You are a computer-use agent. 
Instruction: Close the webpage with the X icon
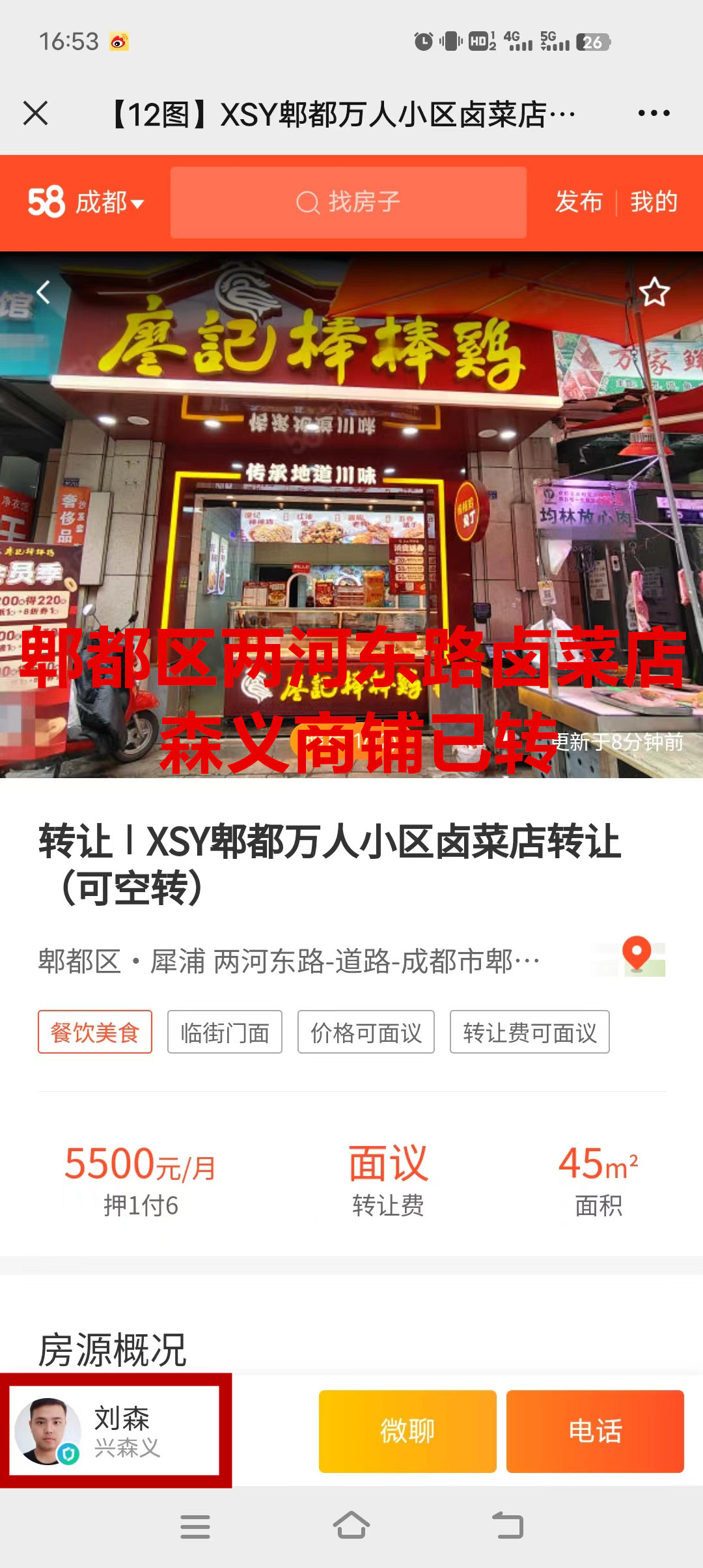(x=36, y=113)
